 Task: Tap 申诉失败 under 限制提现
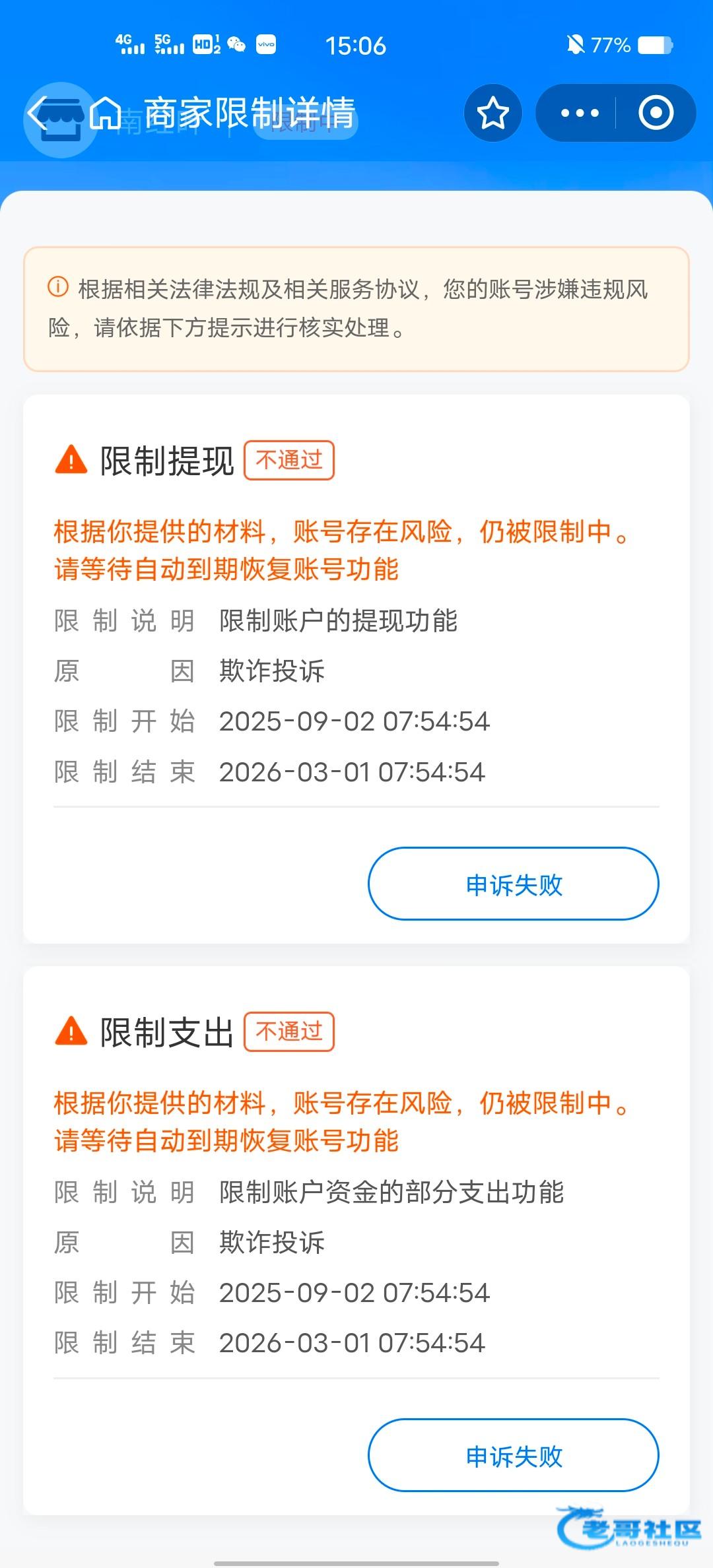[513, 884]
